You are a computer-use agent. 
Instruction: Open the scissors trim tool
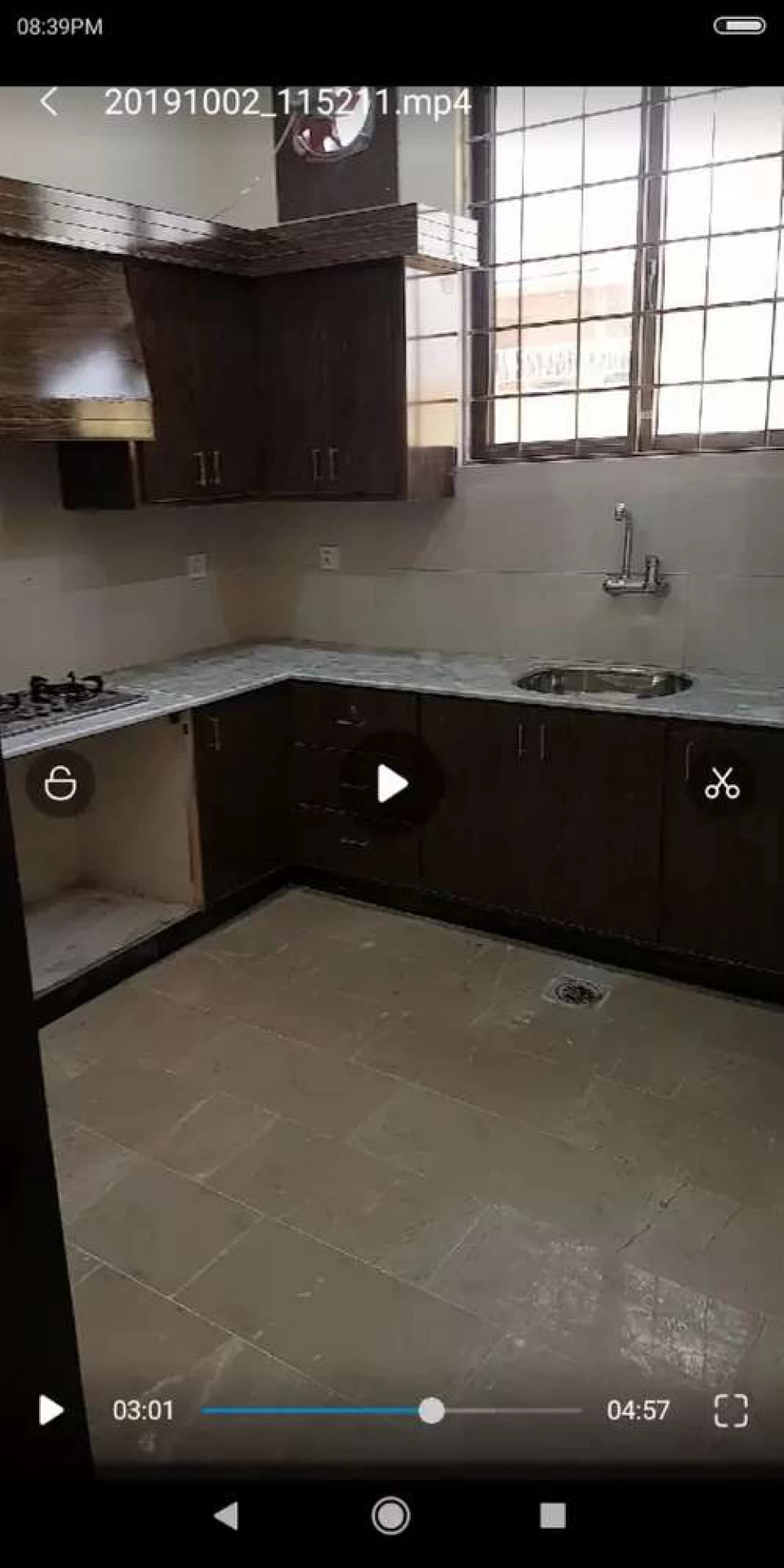point(722,783)
